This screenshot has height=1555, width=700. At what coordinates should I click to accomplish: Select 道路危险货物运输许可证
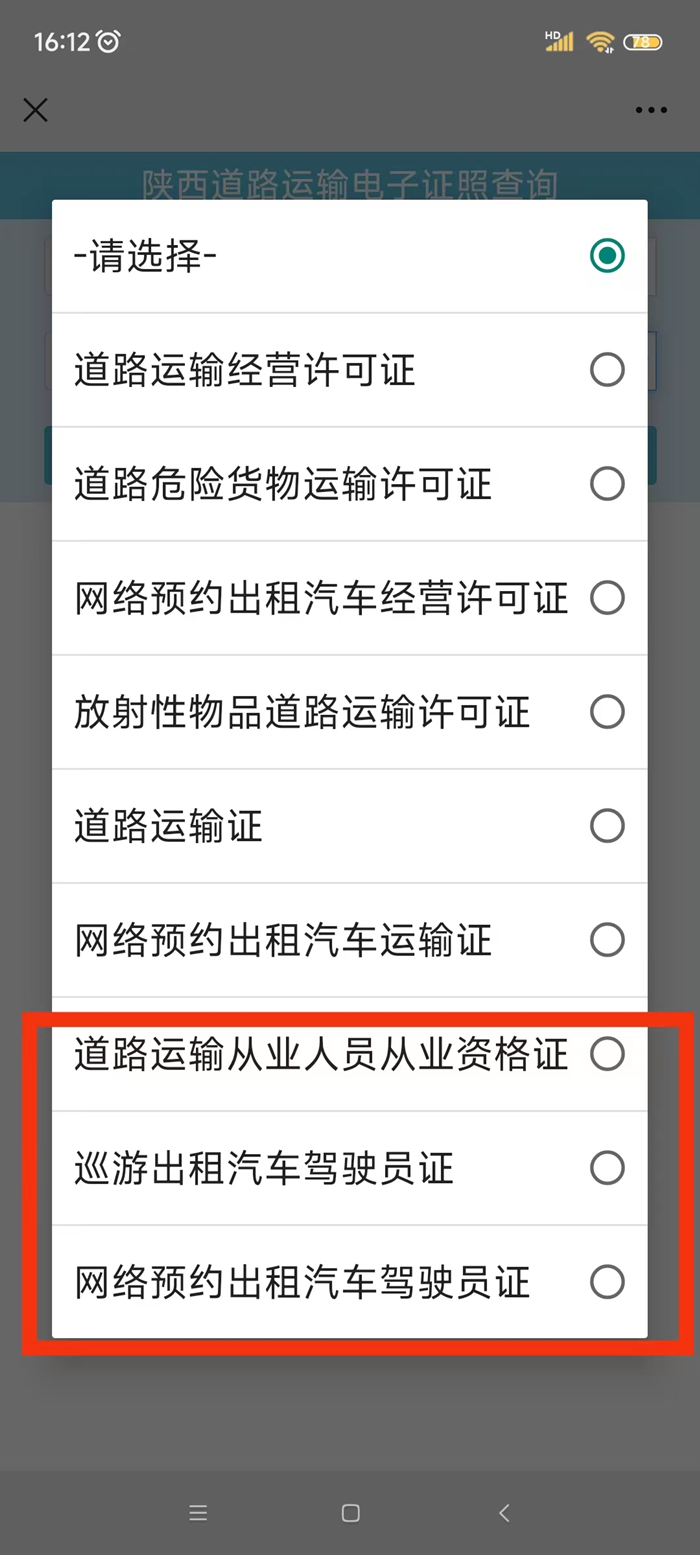click(349, 484)
